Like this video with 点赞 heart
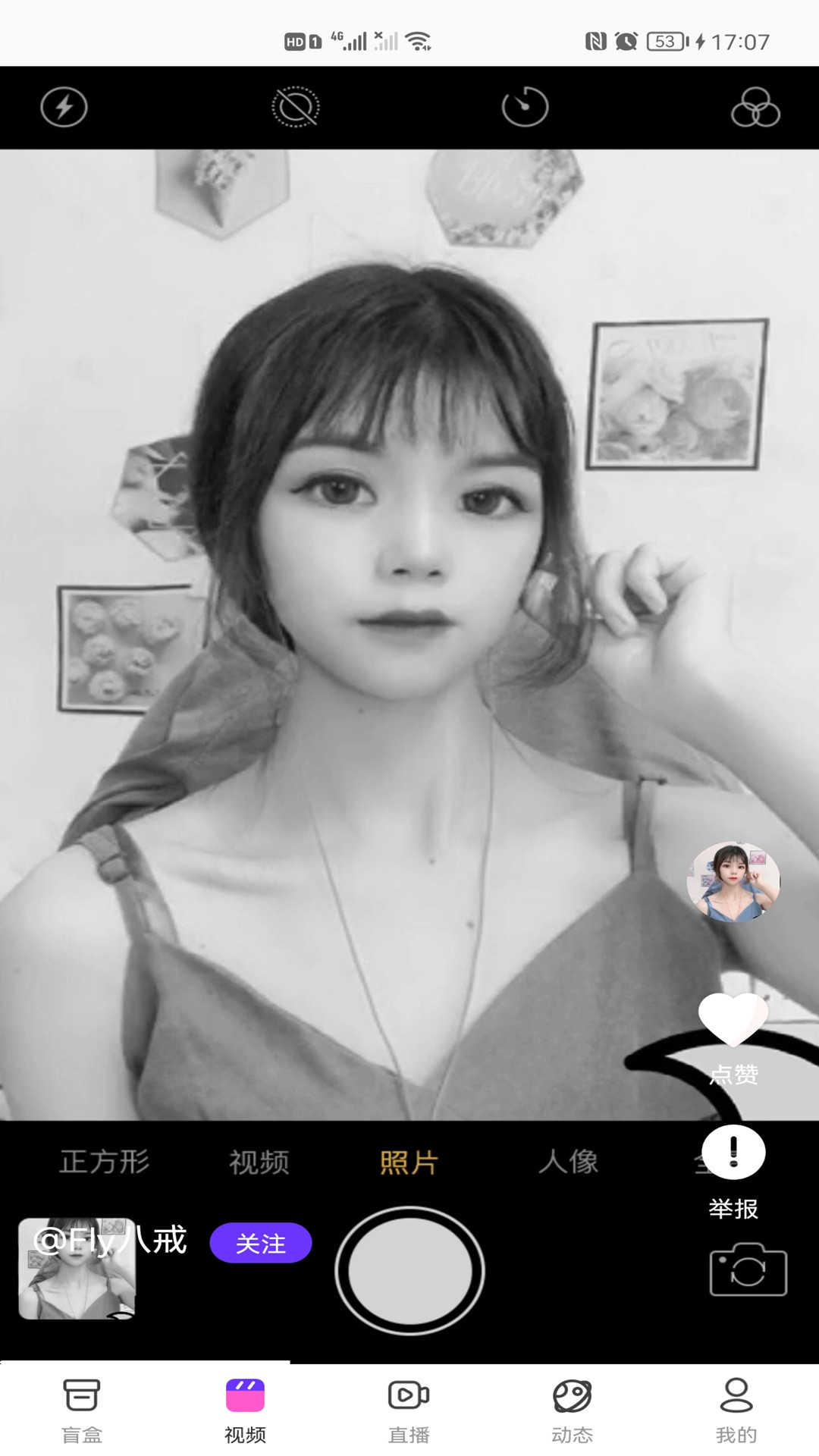819x1456 pixels. (733, 1020)
